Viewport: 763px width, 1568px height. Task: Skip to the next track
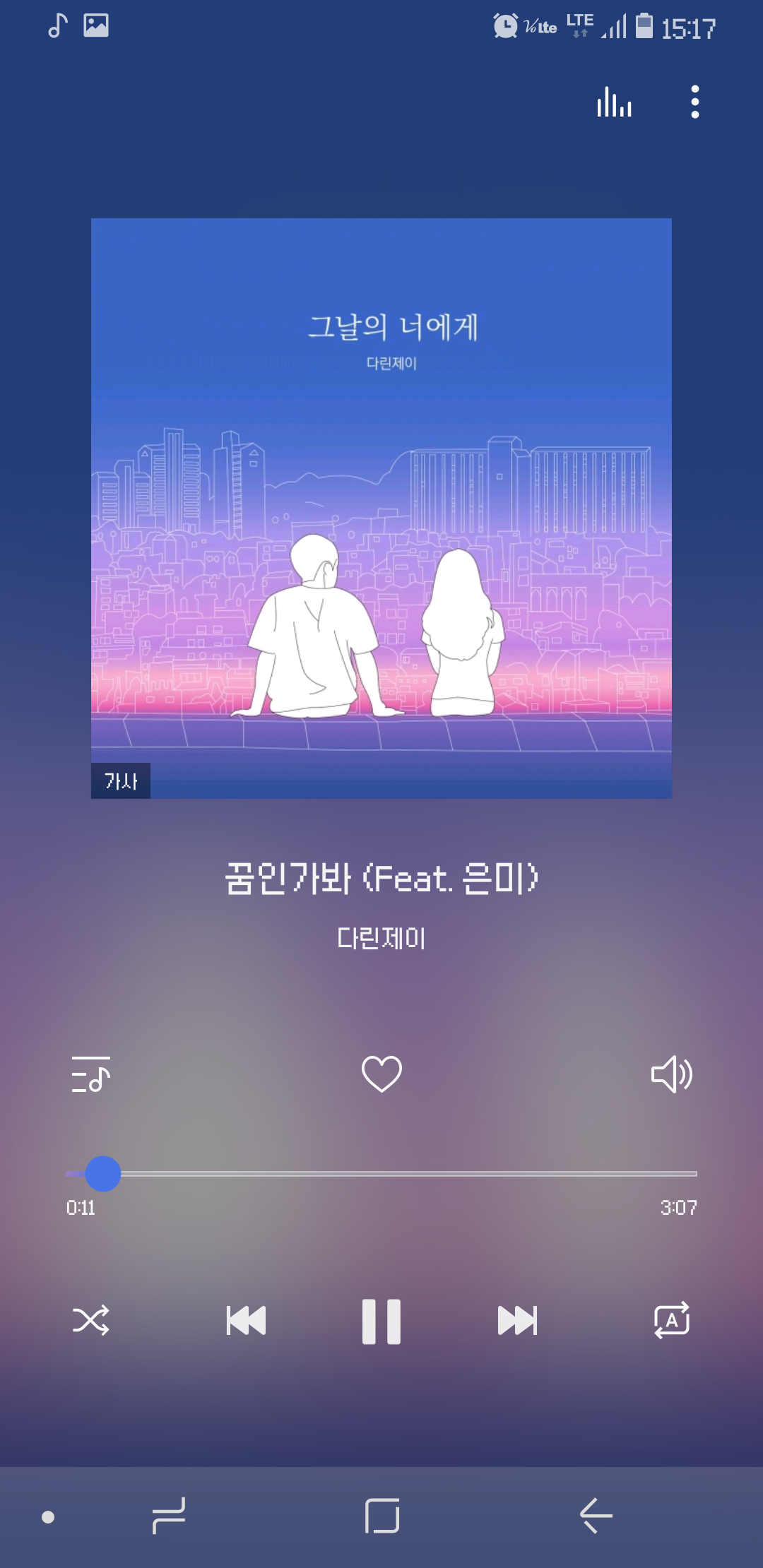(517, 1320)
